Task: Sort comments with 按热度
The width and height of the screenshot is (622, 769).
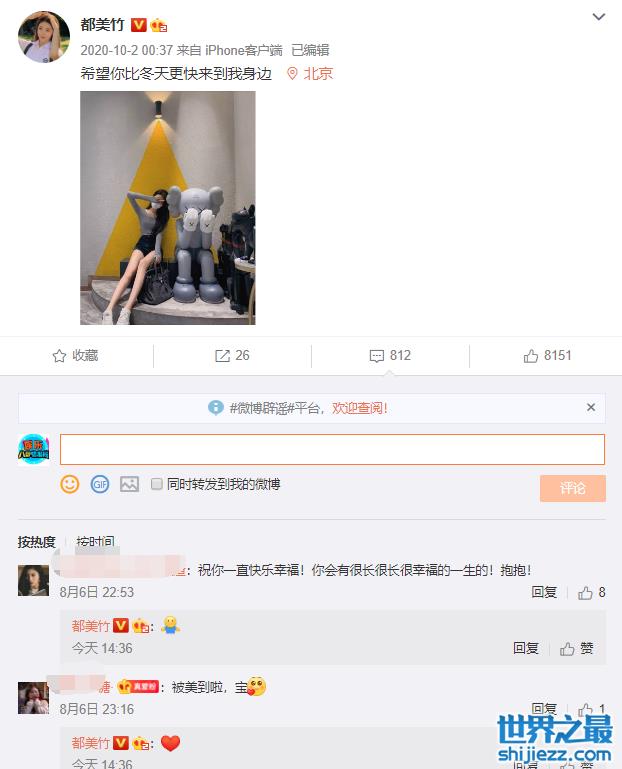Action: 36,542
